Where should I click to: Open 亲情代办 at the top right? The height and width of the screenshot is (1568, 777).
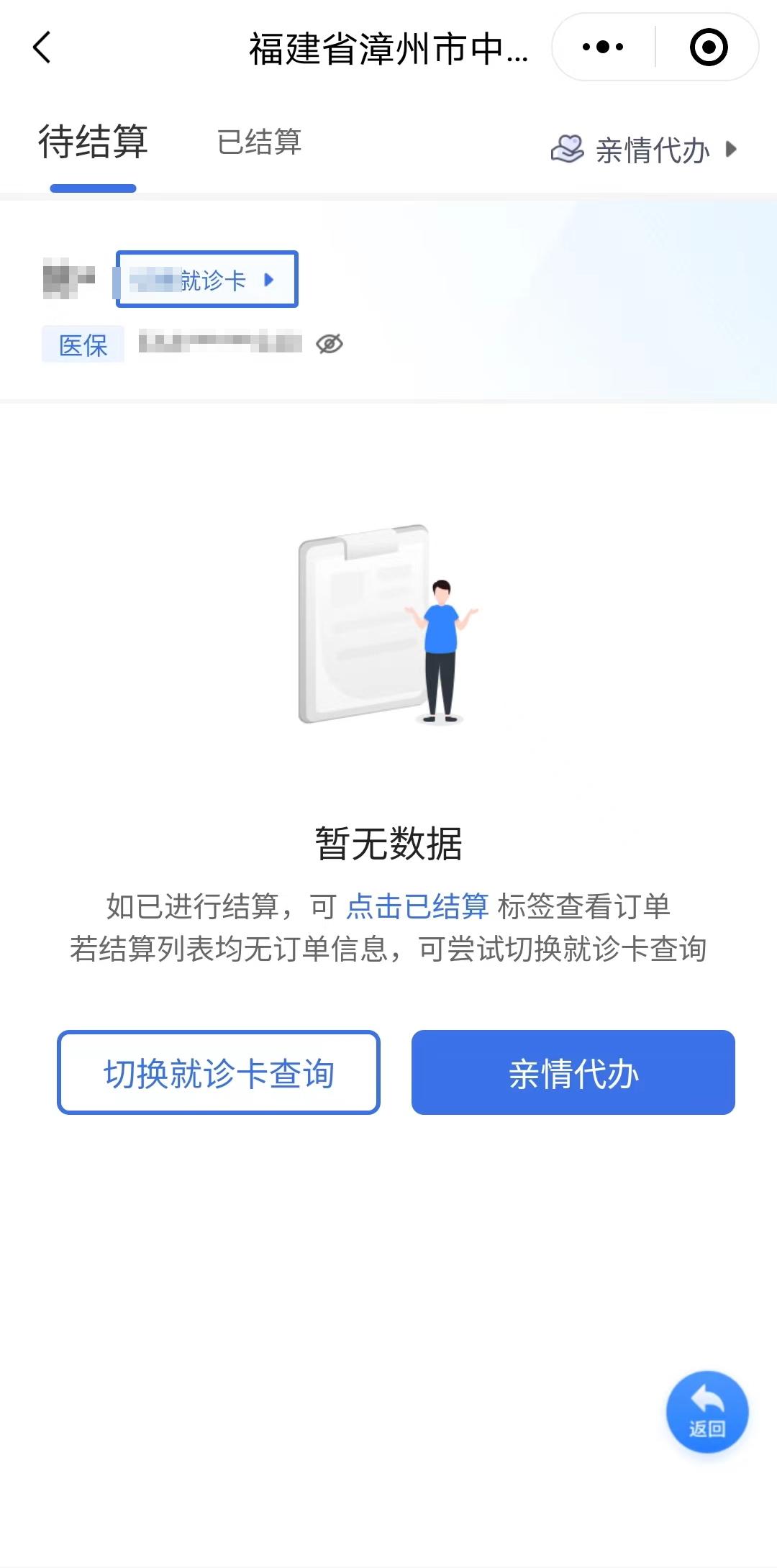645,150
